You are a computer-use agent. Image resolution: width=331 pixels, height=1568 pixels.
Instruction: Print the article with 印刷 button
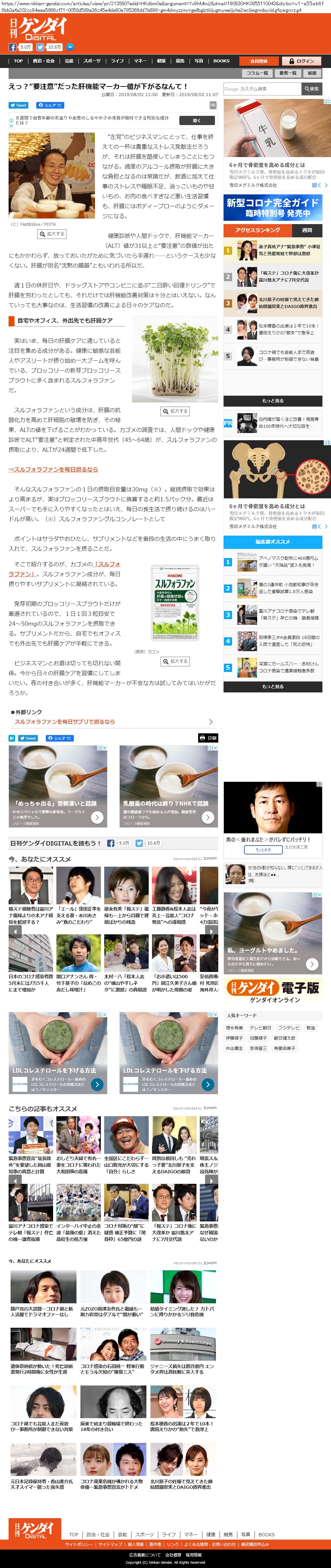[208, 738]
